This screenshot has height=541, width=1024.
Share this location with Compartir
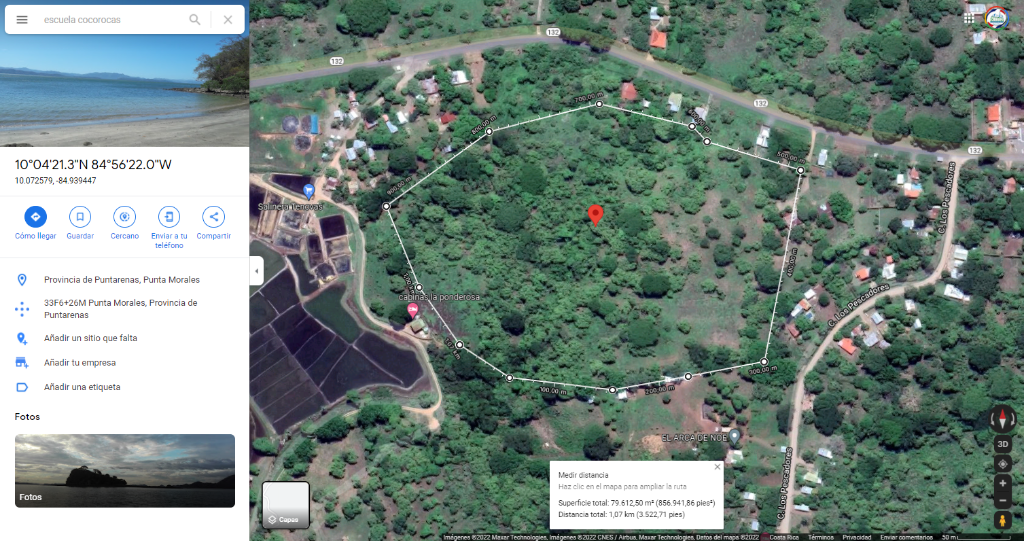point(214,223)
